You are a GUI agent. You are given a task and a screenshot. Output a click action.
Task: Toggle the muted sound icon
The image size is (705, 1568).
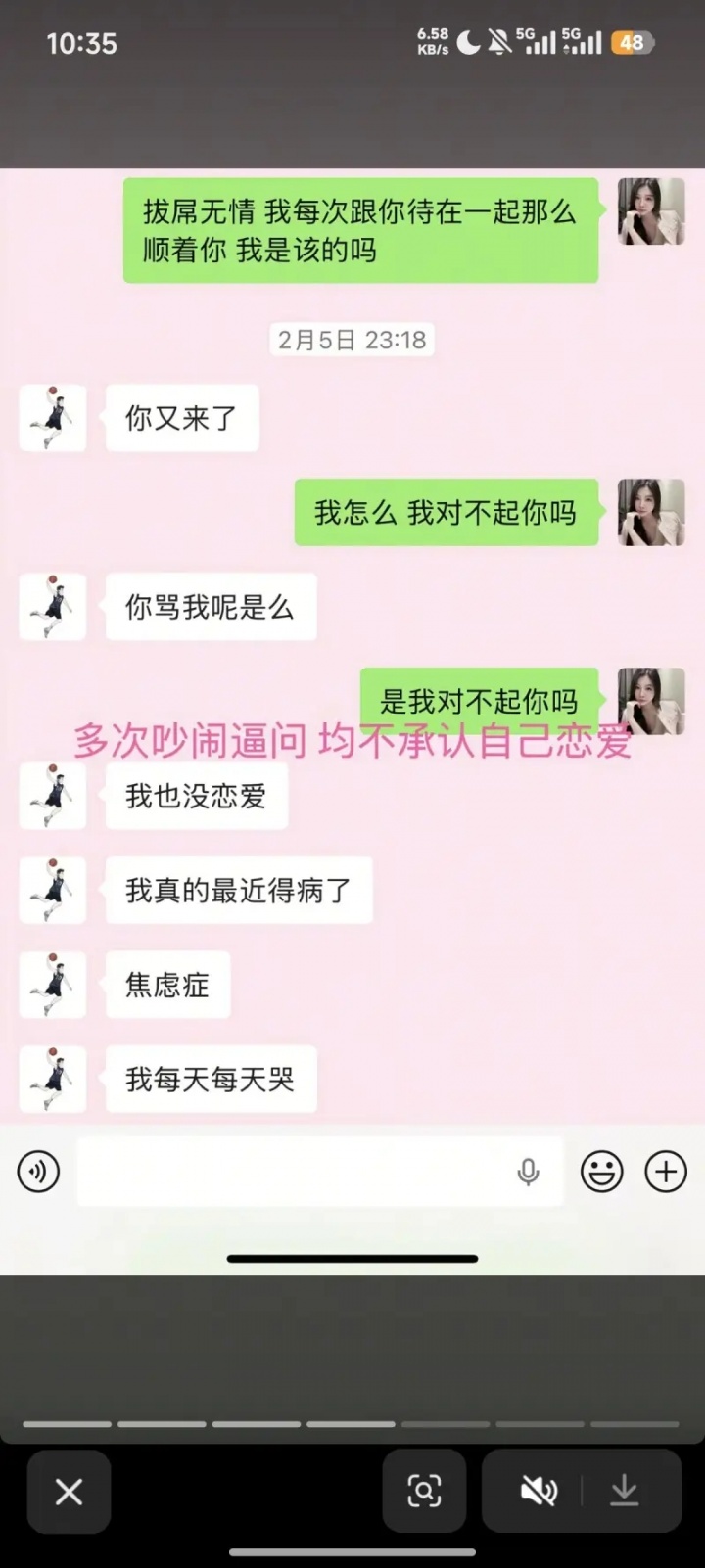(x=538, y=1492)
